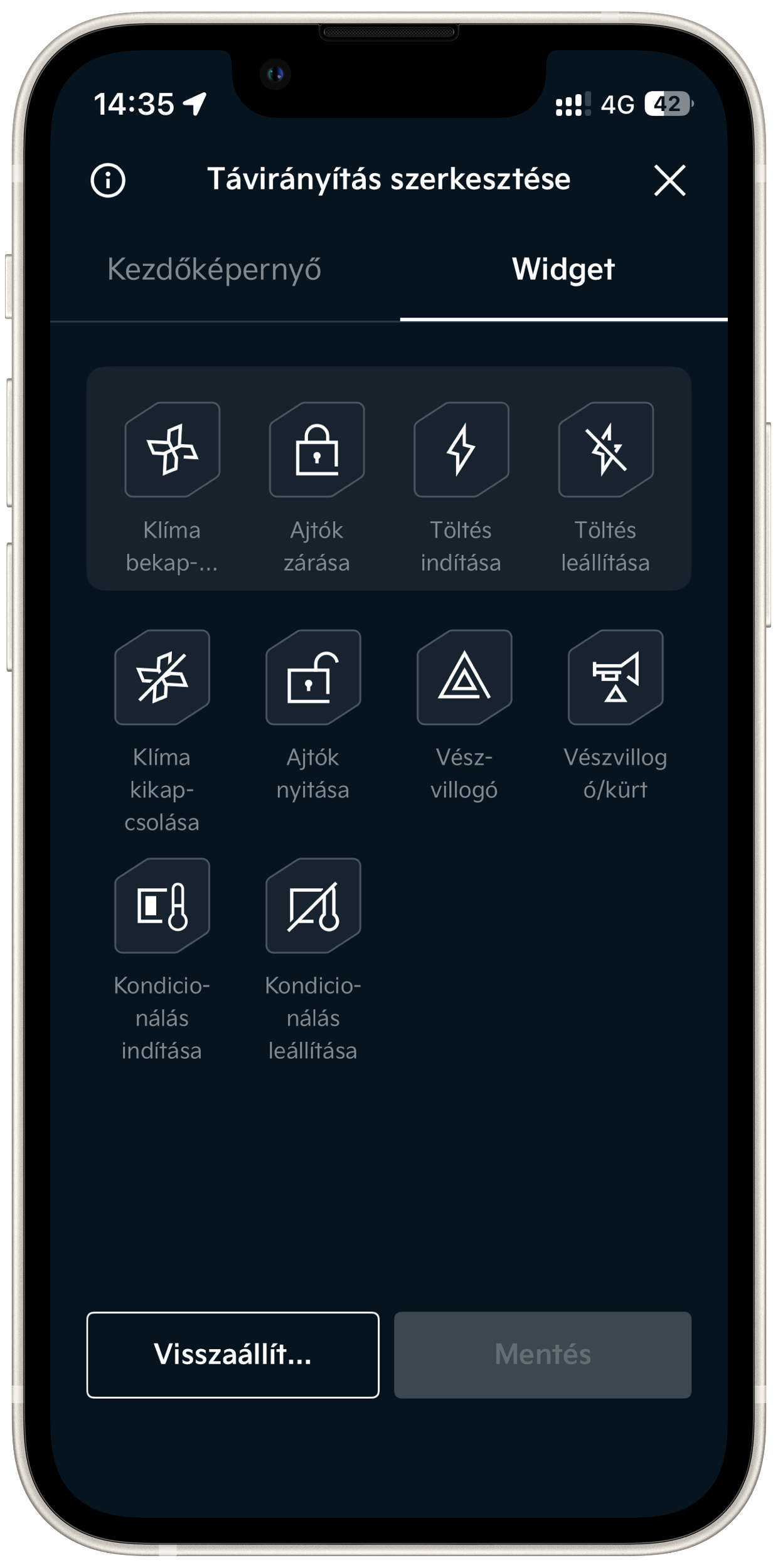Select the Vészvillogó/kürt horn tile
778x1568 pixels.
615,677
